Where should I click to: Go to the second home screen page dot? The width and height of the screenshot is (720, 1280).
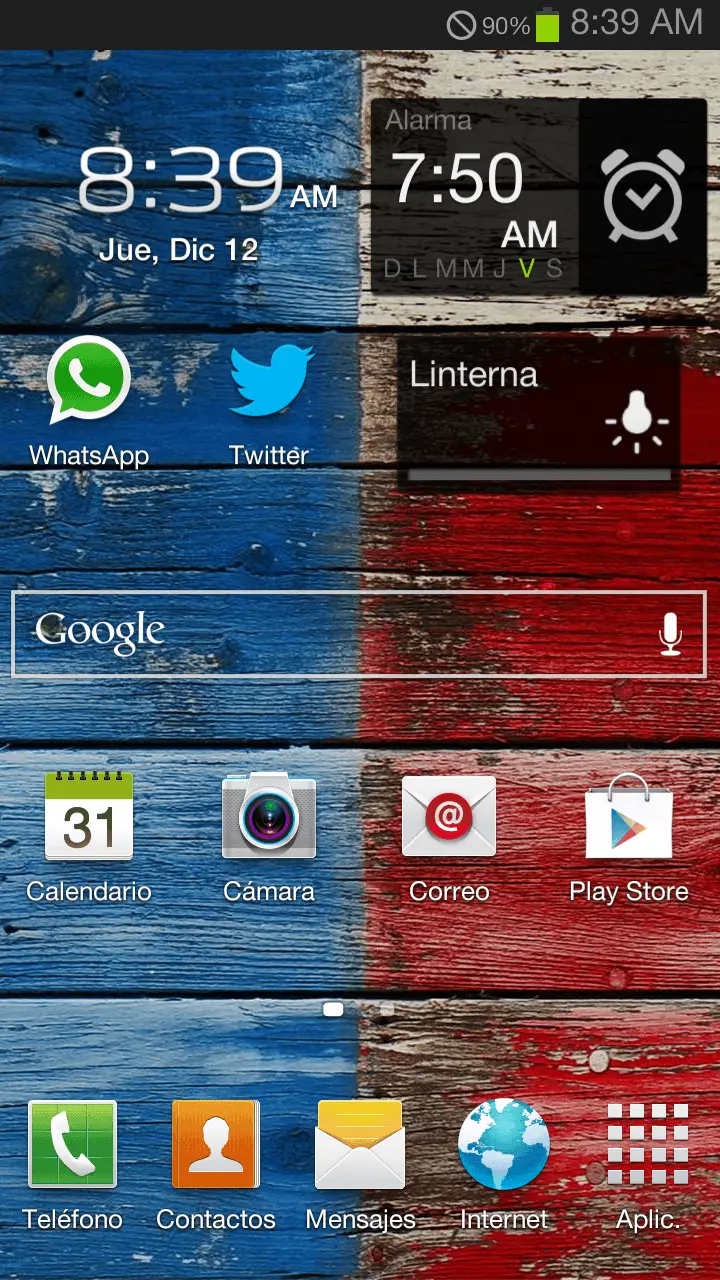(386, 1010)
